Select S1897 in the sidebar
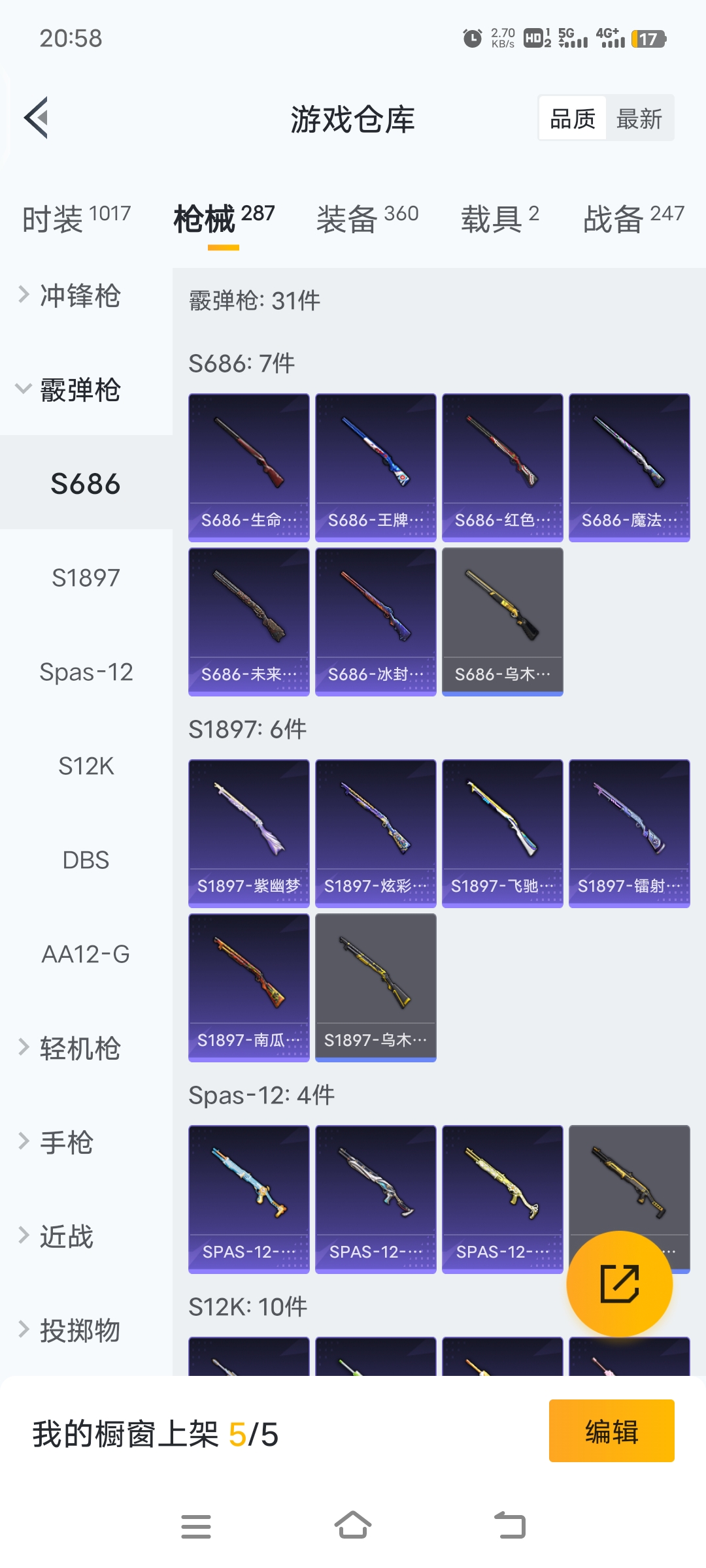The width and height of the screenshot is (706, 1568). 86,578
